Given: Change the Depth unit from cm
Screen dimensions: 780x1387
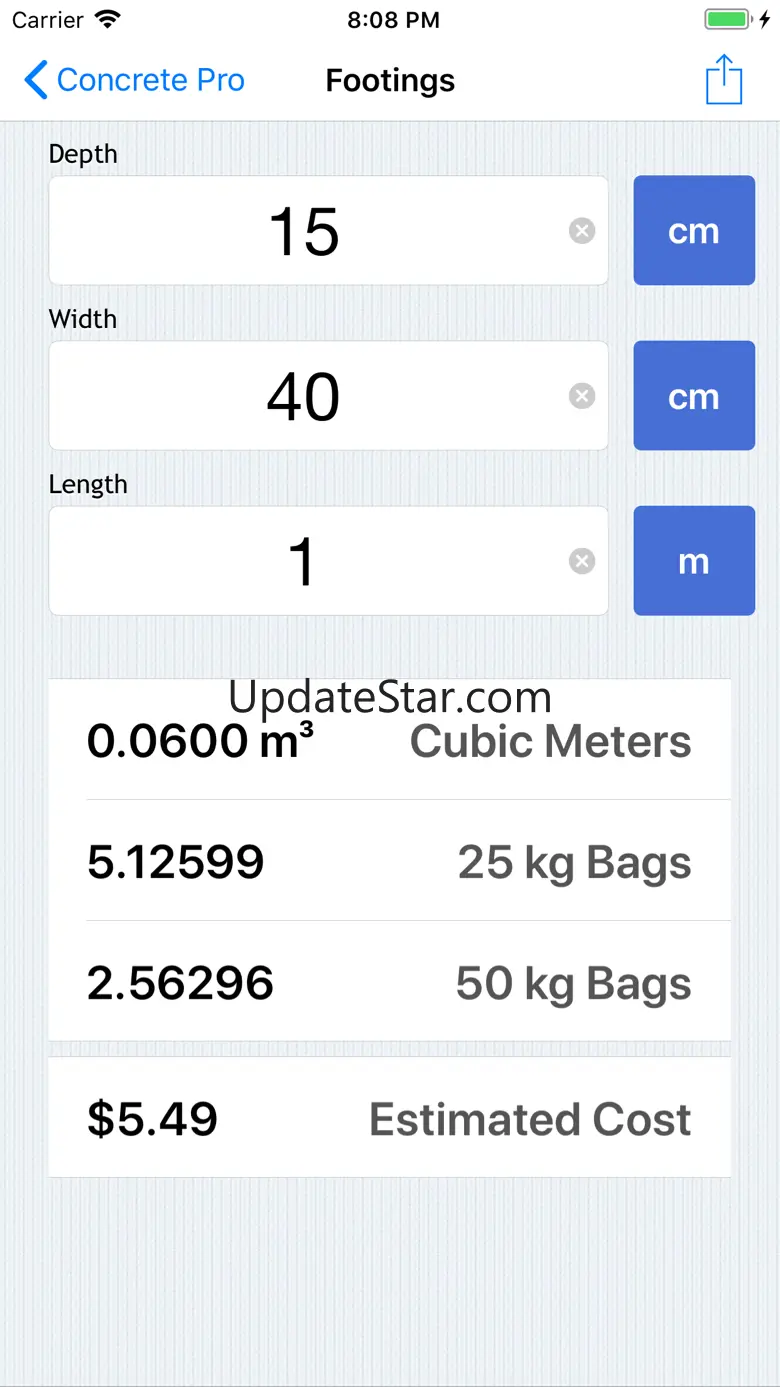Looking at the screenshot, I should (694, 231).
